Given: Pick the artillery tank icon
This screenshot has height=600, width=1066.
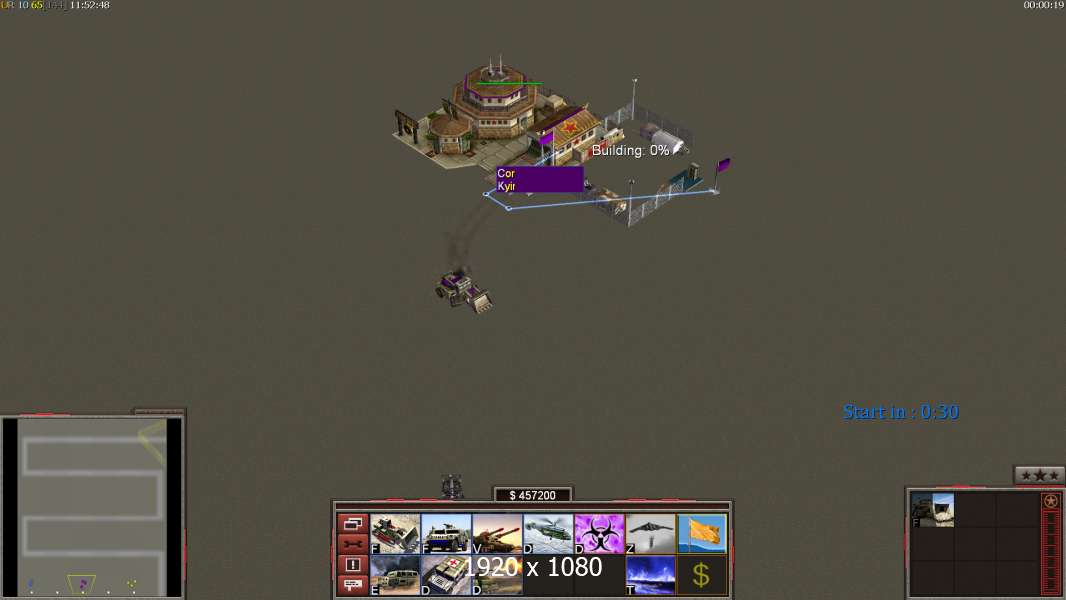Looking at the screenshot, I should [x=497, y=533].
